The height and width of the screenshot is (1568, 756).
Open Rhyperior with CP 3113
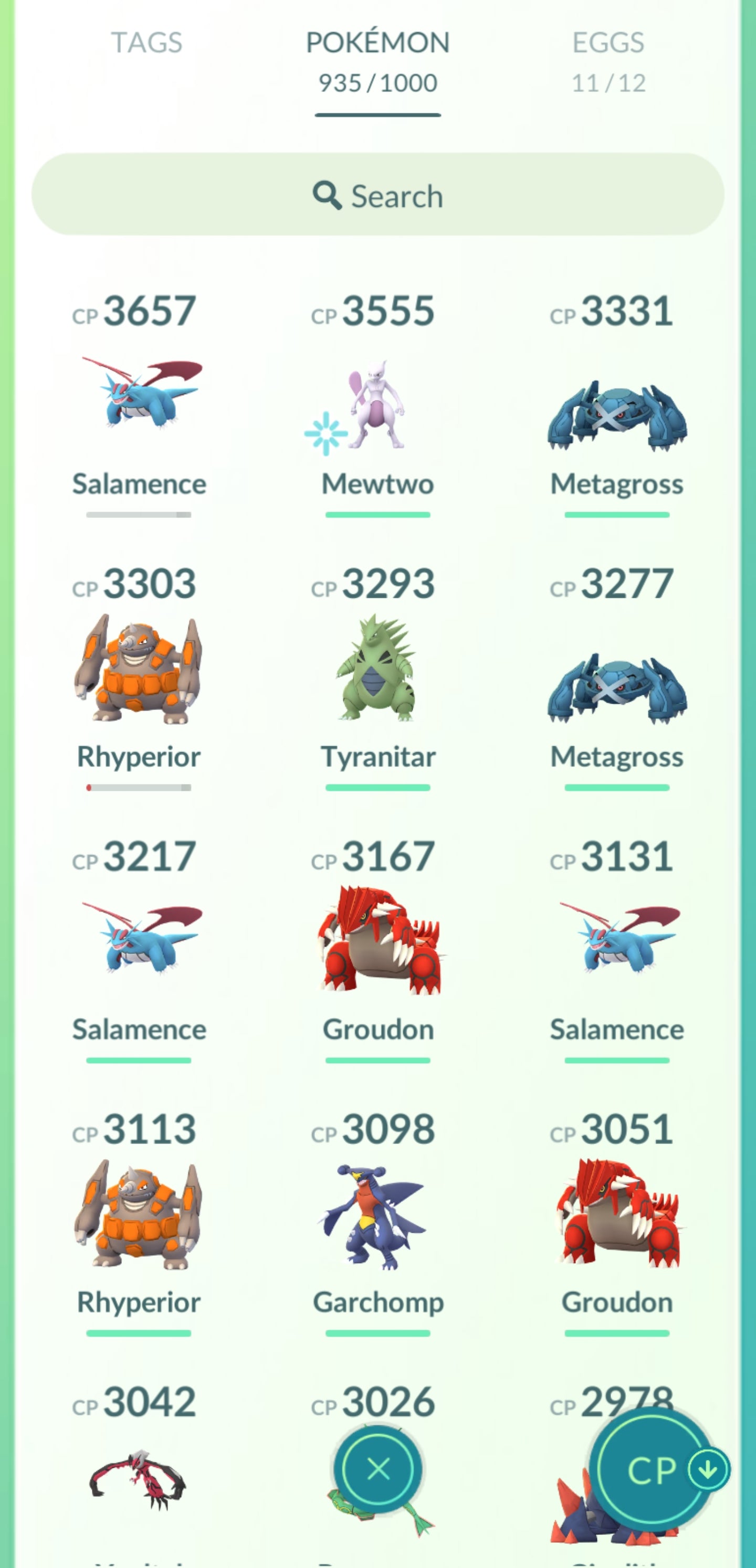[x=139, y=1214]
